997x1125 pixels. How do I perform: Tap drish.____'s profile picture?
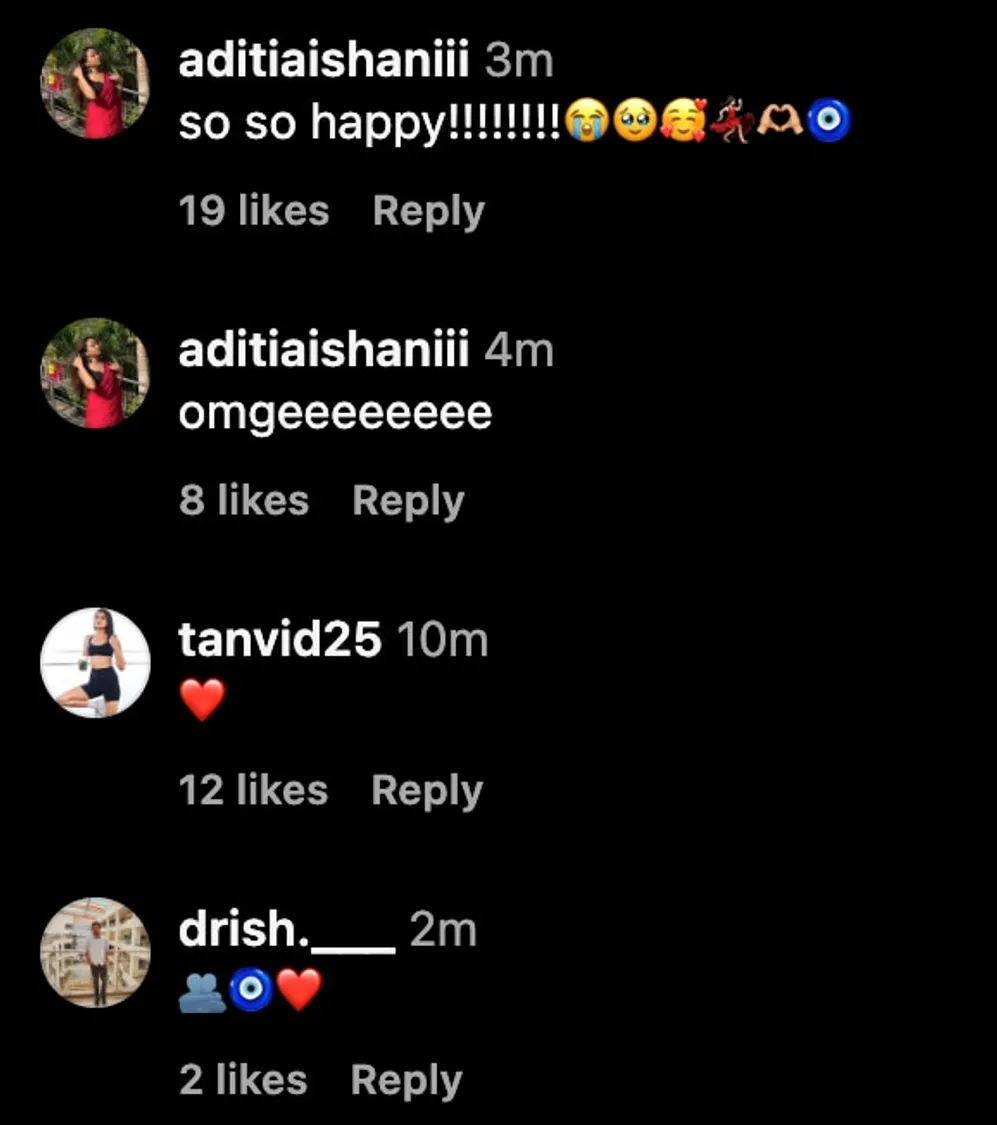click(95, 952)
